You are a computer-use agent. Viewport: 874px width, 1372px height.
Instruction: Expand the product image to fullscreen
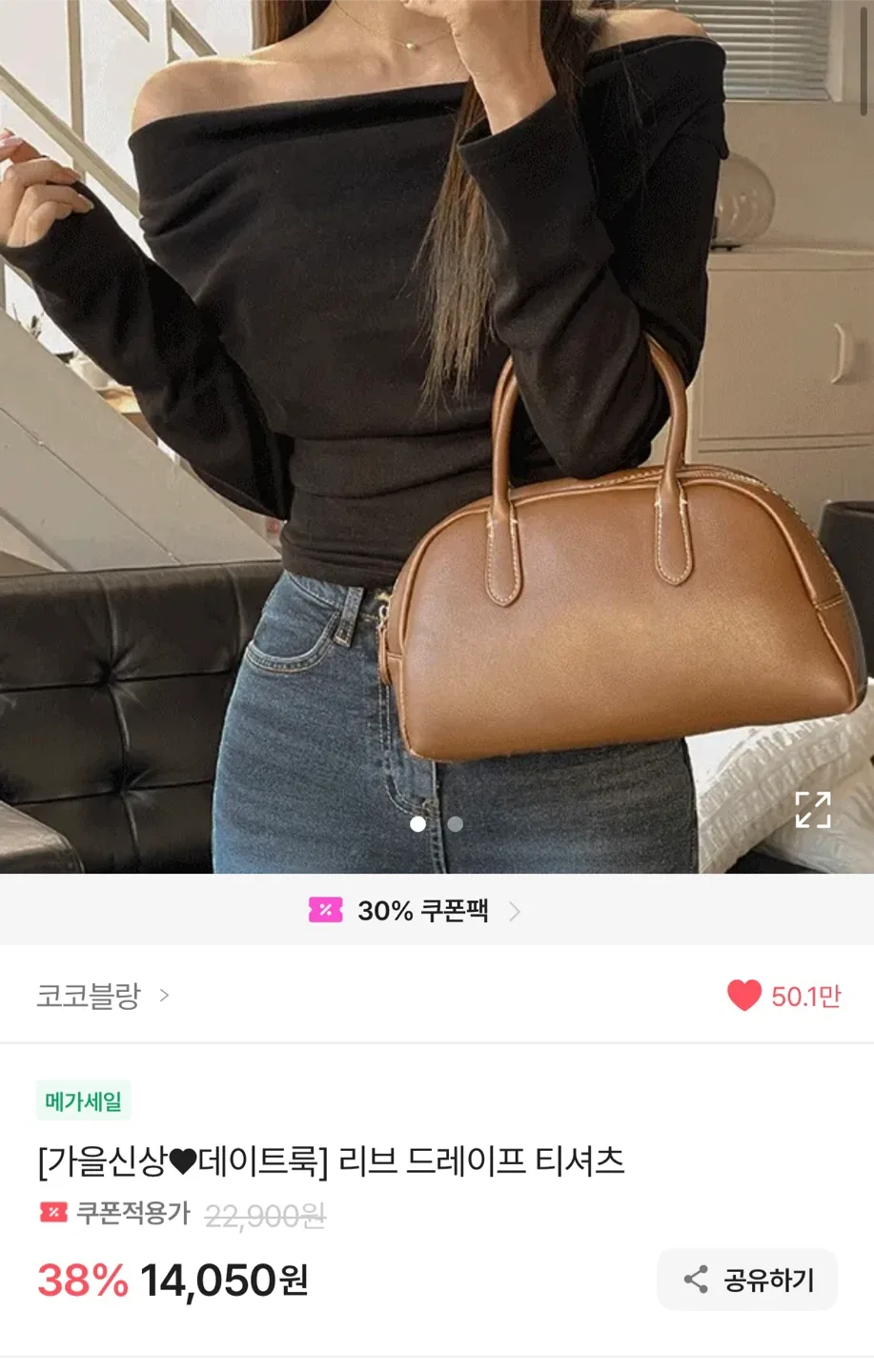tap(812, 810)
